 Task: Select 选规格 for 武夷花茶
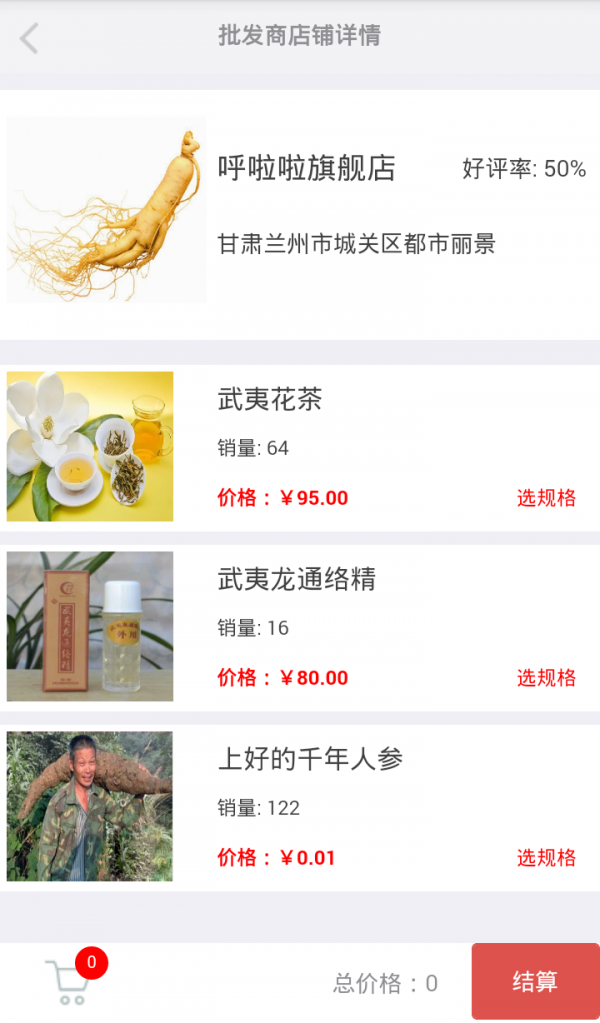click(546, 498)
